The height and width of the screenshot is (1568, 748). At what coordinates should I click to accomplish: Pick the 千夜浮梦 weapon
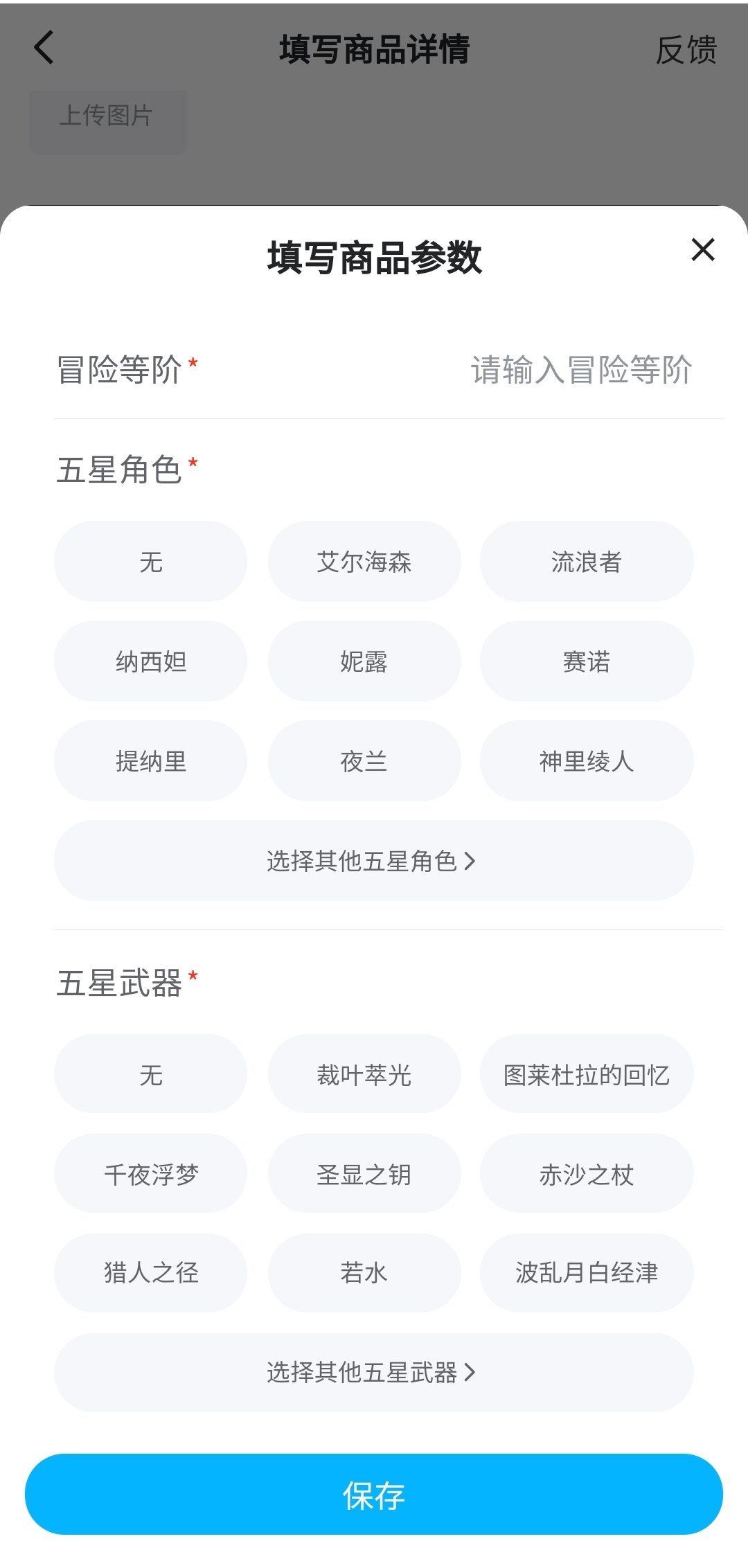(x=151, y=1175)
